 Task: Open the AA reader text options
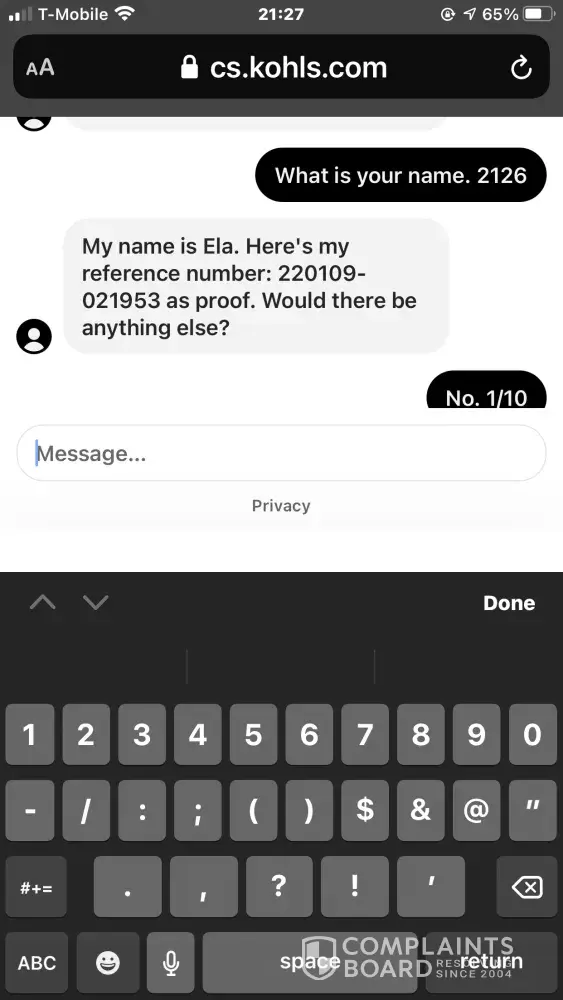pos(40,68)
